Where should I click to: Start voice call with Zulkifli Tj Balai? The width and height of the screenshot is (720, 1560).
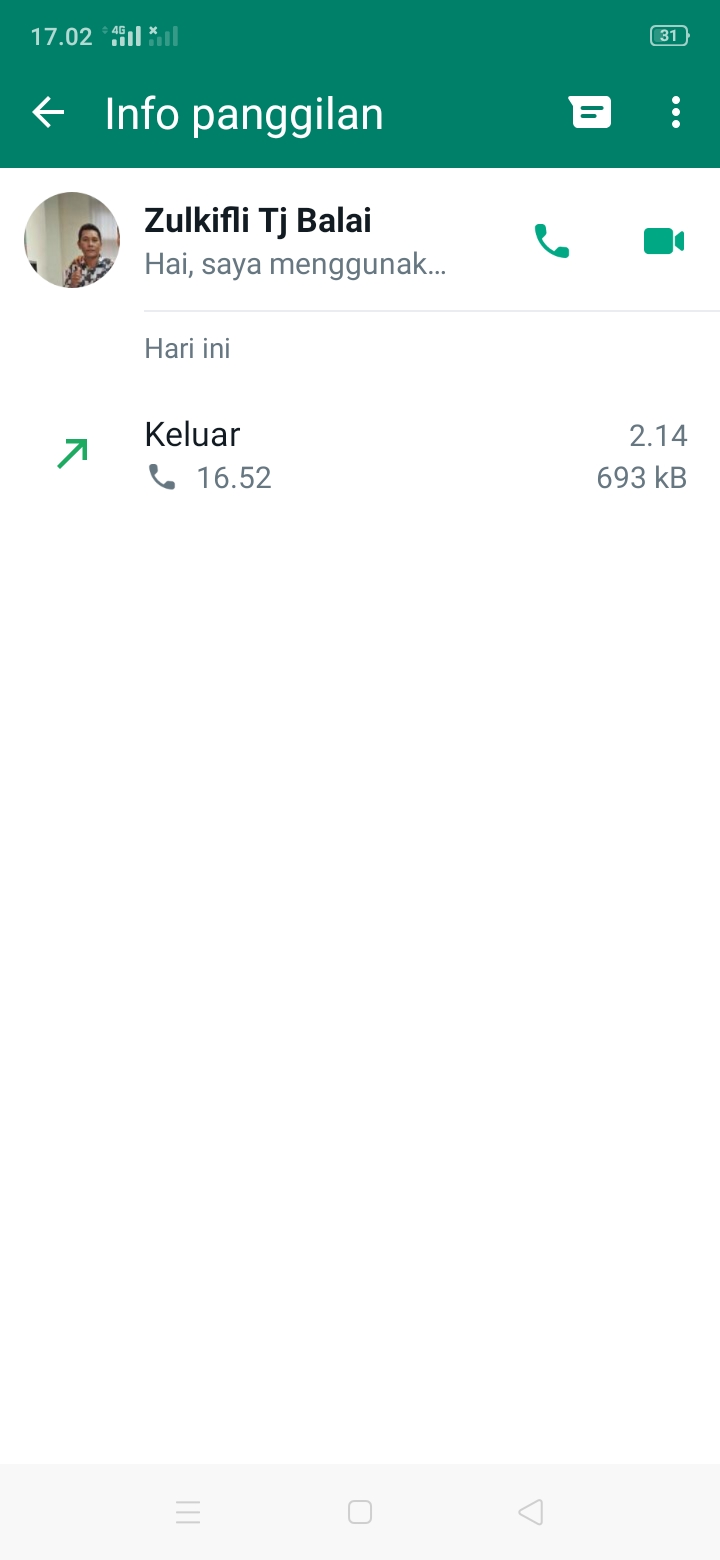click(x=551, y=241)
